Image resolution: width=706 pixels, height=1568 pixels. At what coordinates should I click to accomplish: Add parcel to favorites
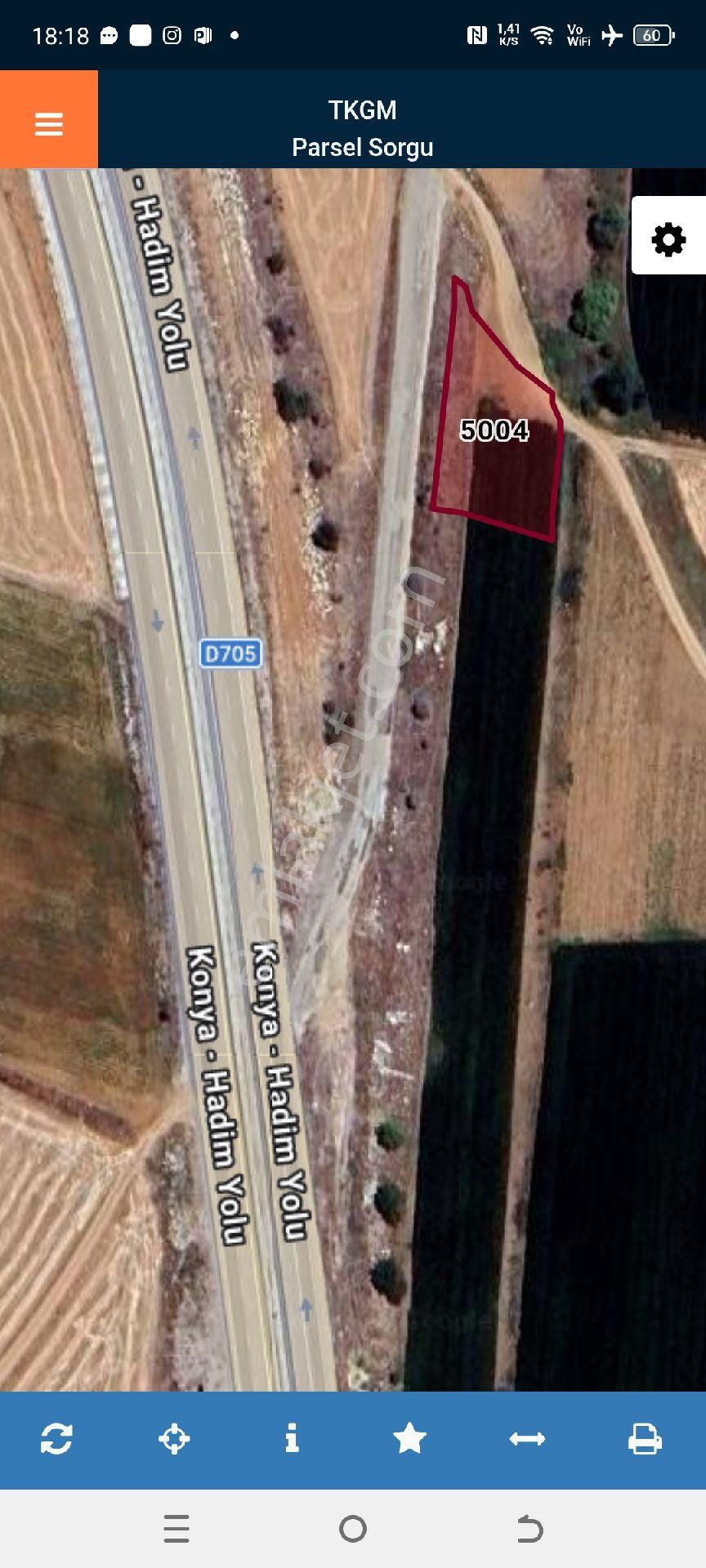pos(409,1438)
